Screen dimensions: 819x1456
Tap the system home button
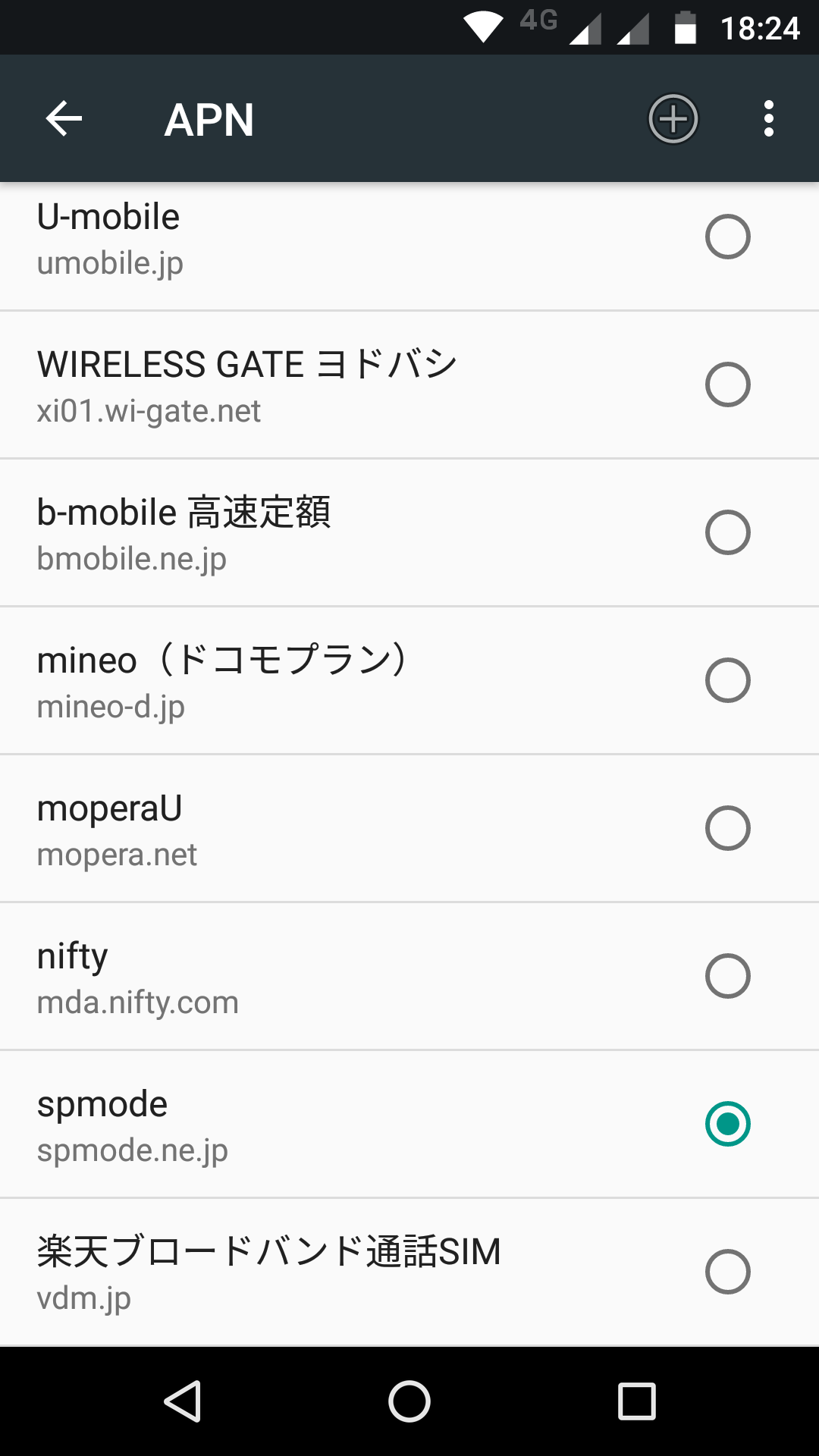pyautogui.click(x=409, y=1401)
